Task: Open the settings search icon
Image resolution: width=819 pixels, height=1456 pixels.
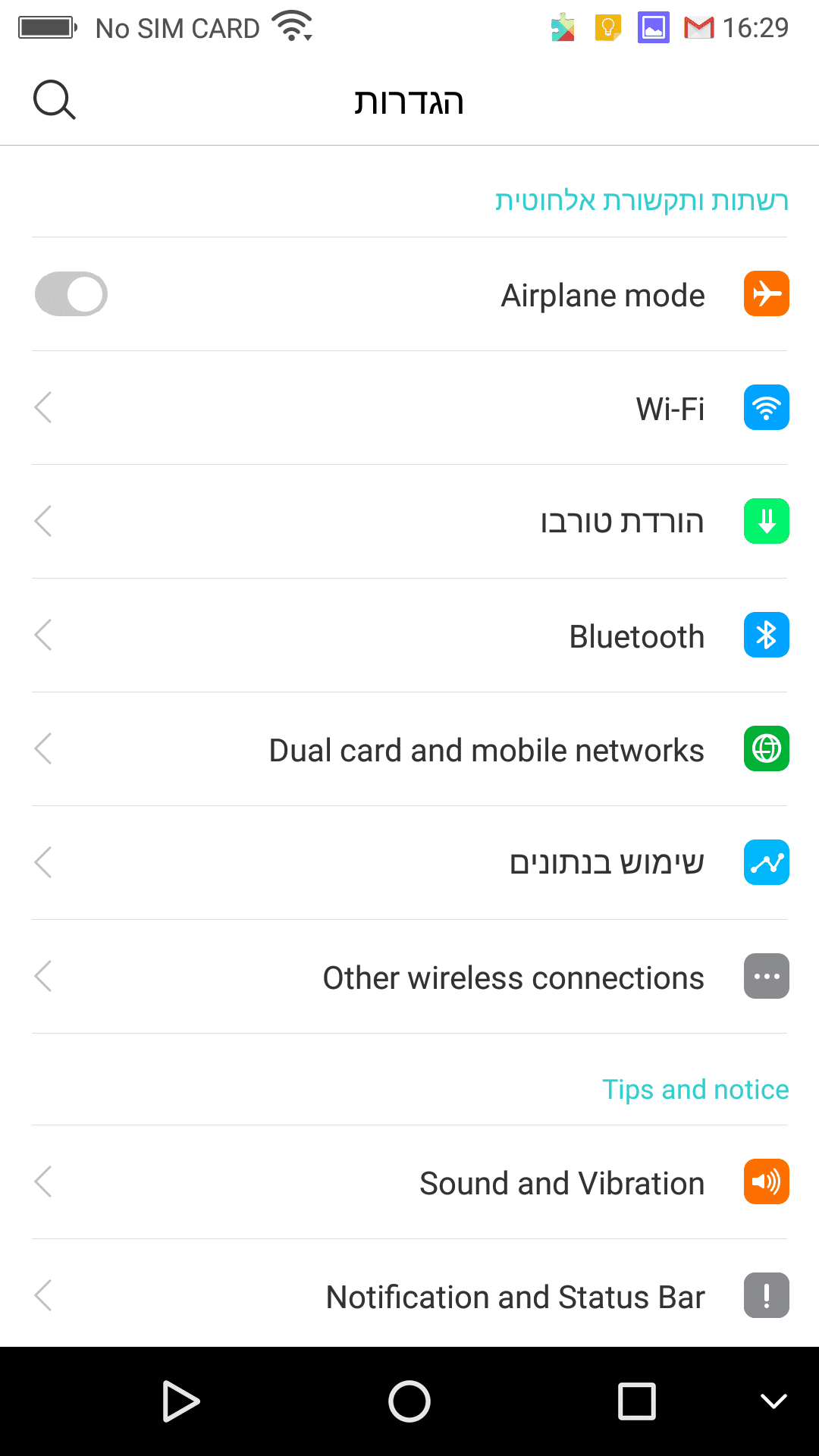Action: pos(55,100)
